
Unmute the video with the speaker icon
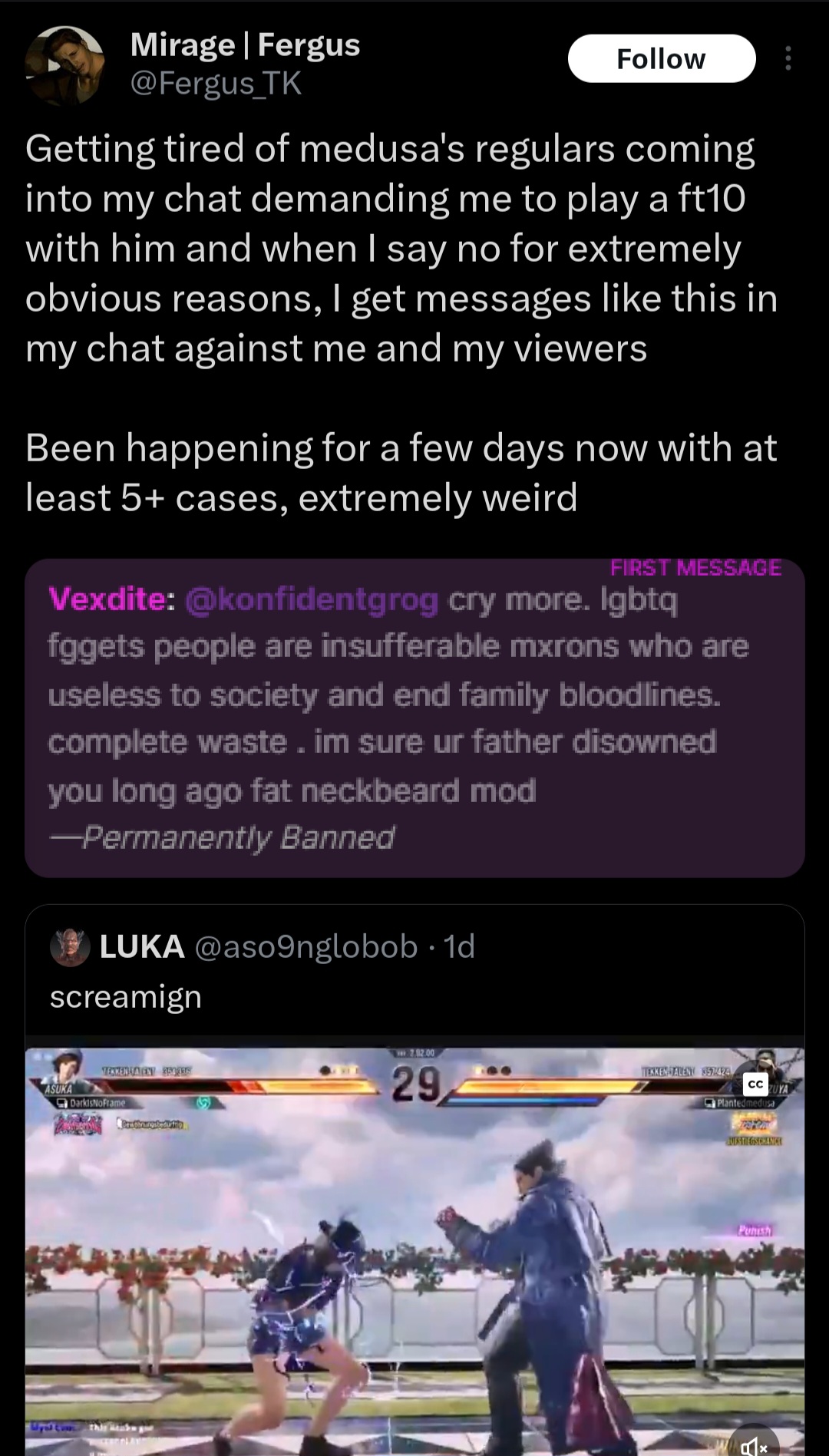click(753, 1441)
